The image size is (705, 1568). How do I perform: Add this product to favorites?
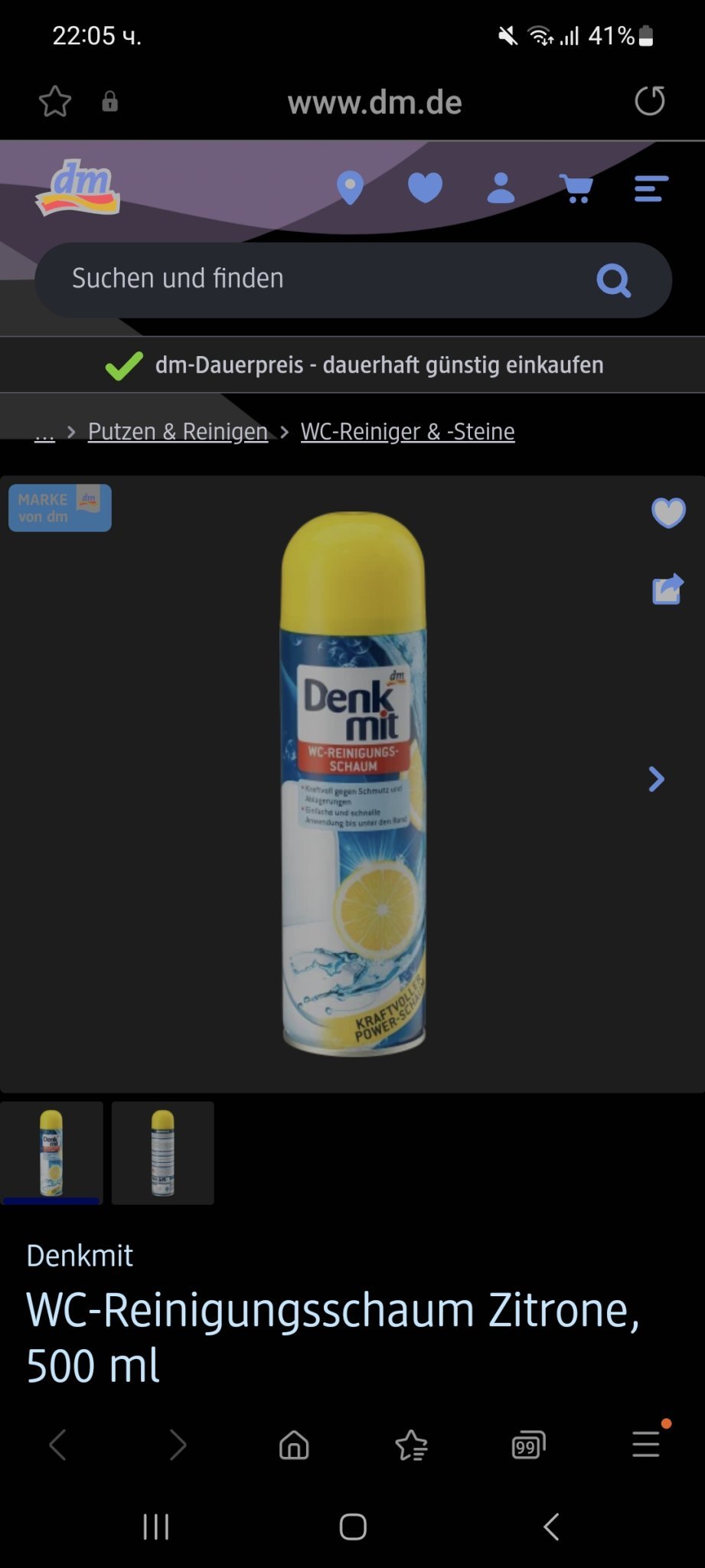click(667, 513)
